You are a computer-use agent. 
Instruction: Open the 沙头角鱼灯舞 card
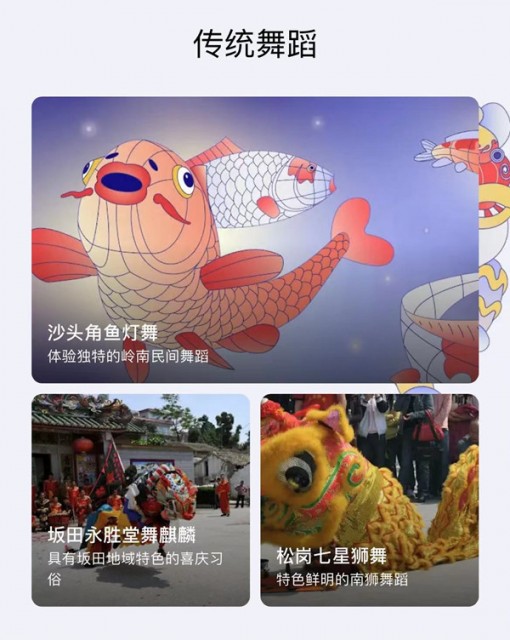click(x=255, y=240)
